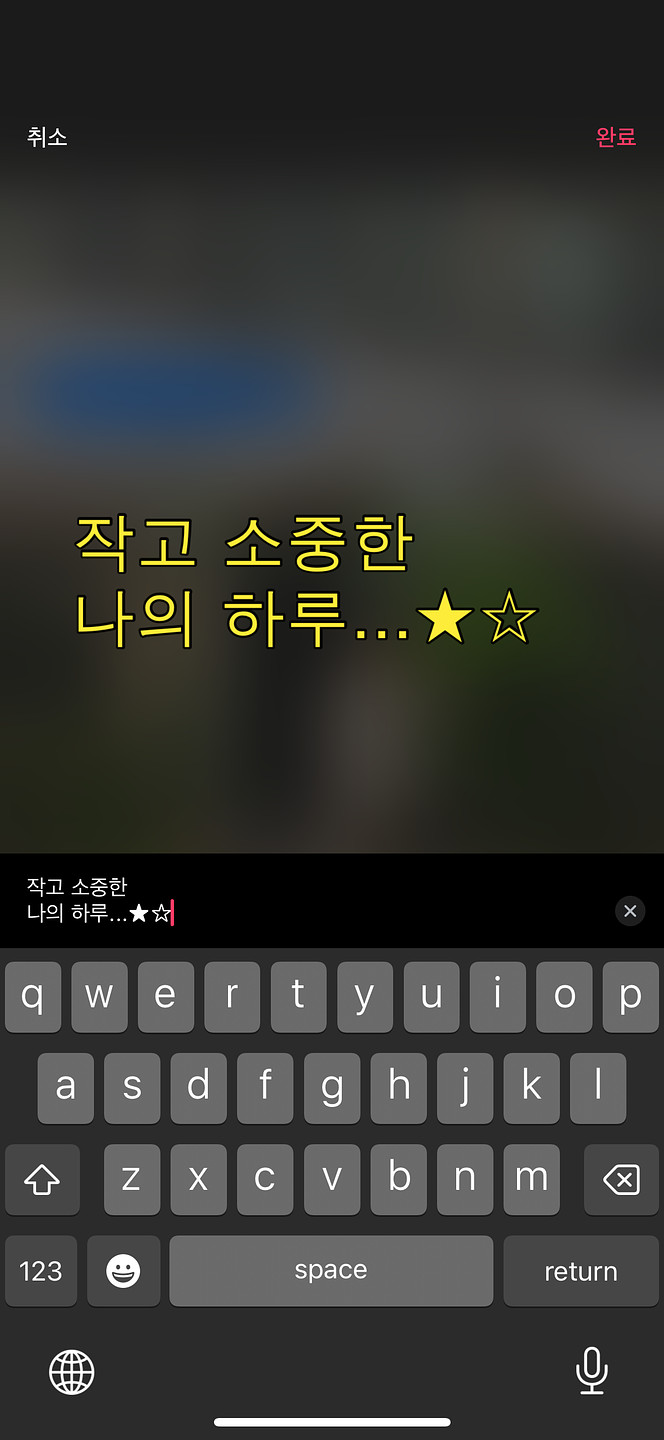Open the emoji keyboard
Viewport: 664px width, 1440px height.
coord(123,1271)
